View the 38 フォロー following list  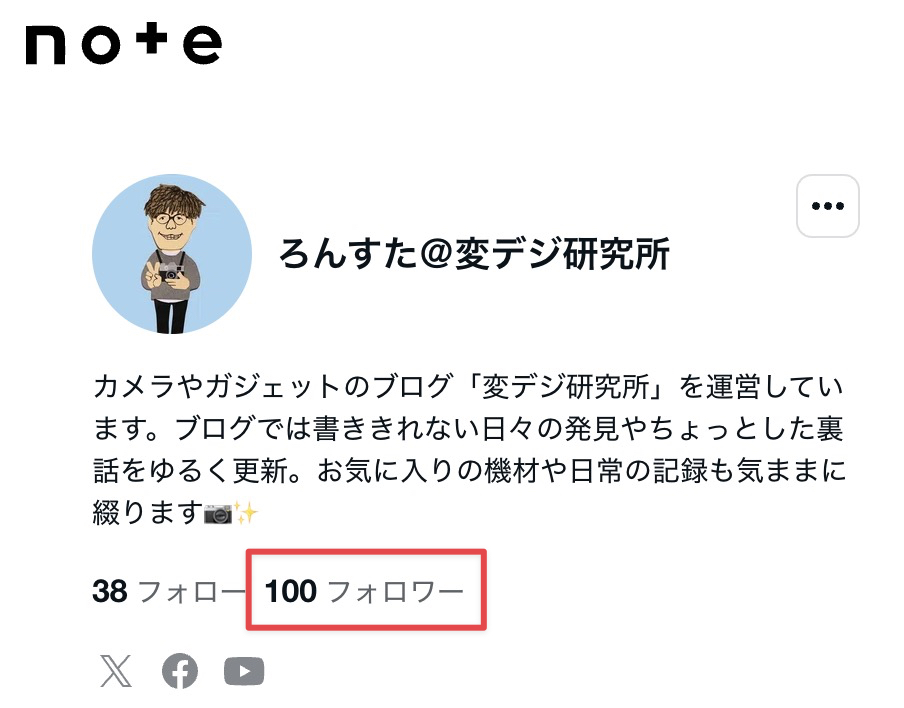pos(166,592)
